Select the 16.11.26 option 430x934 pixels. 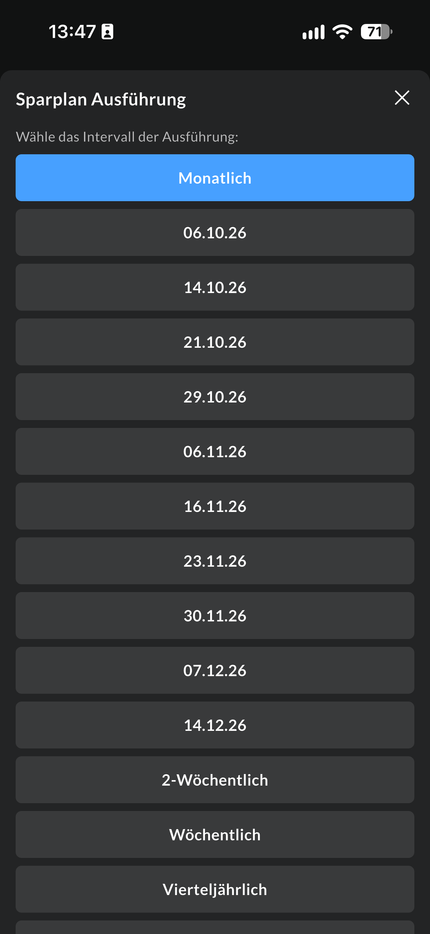coord(215,506)
